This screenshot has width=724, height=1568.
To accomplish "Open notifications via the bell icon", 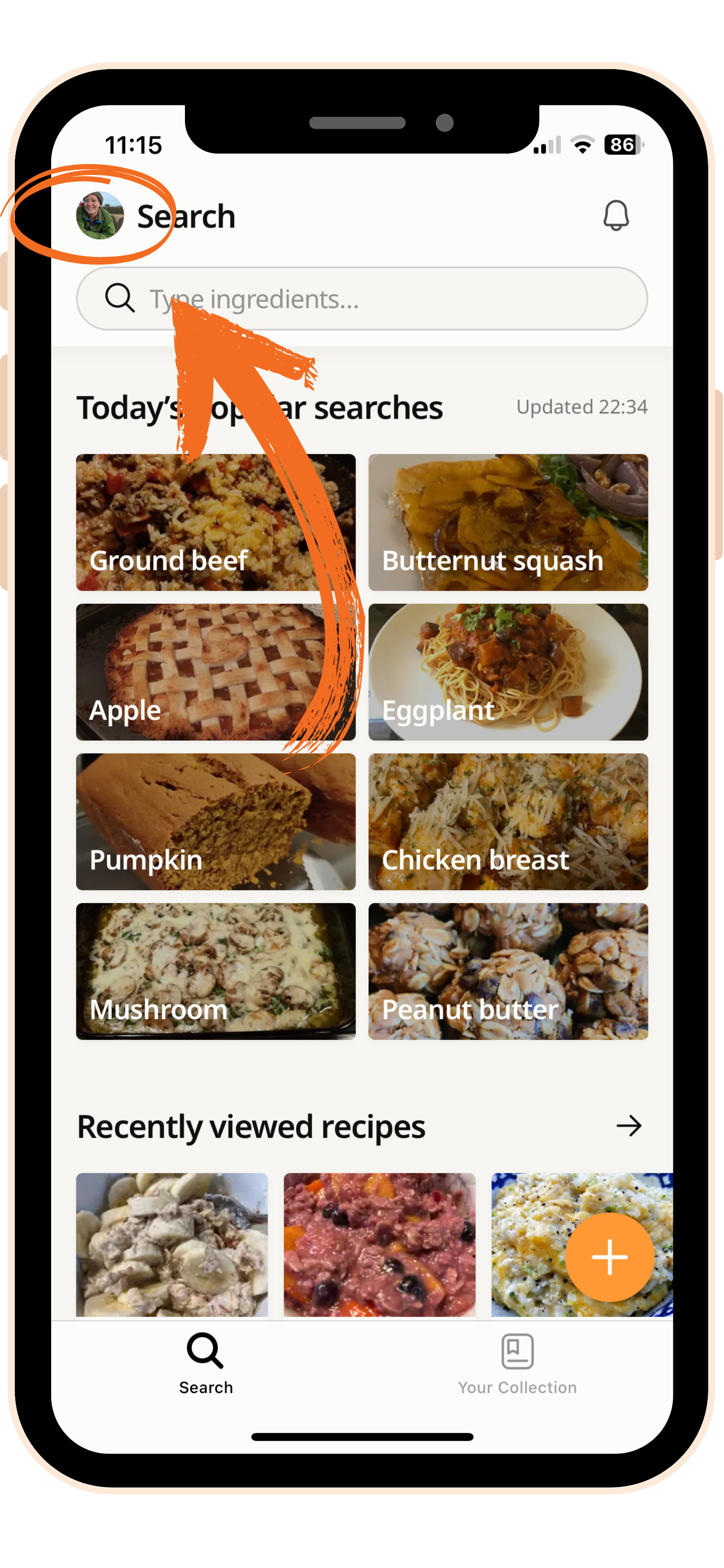I will [617, 216].
